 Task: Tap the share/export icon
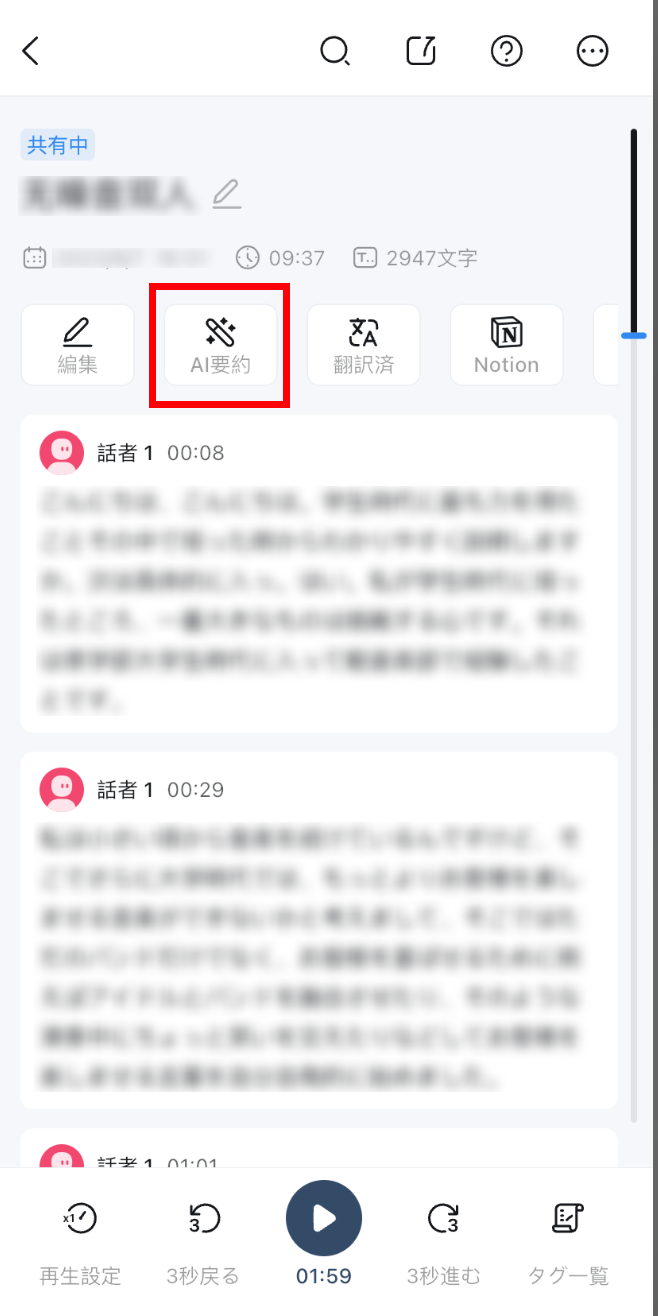pyautogui.click(x=421, y=51)
